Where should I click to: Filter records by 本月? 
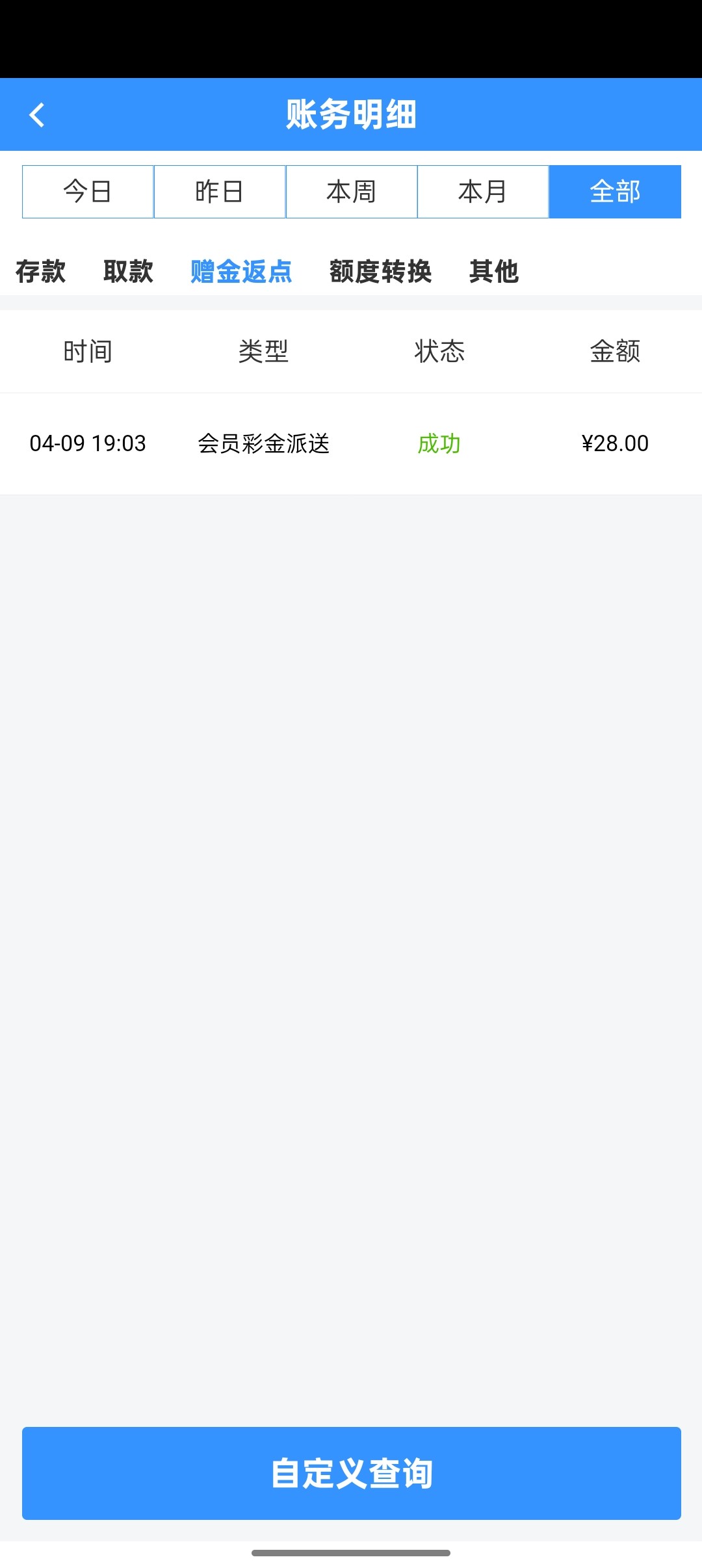[483, 192]
